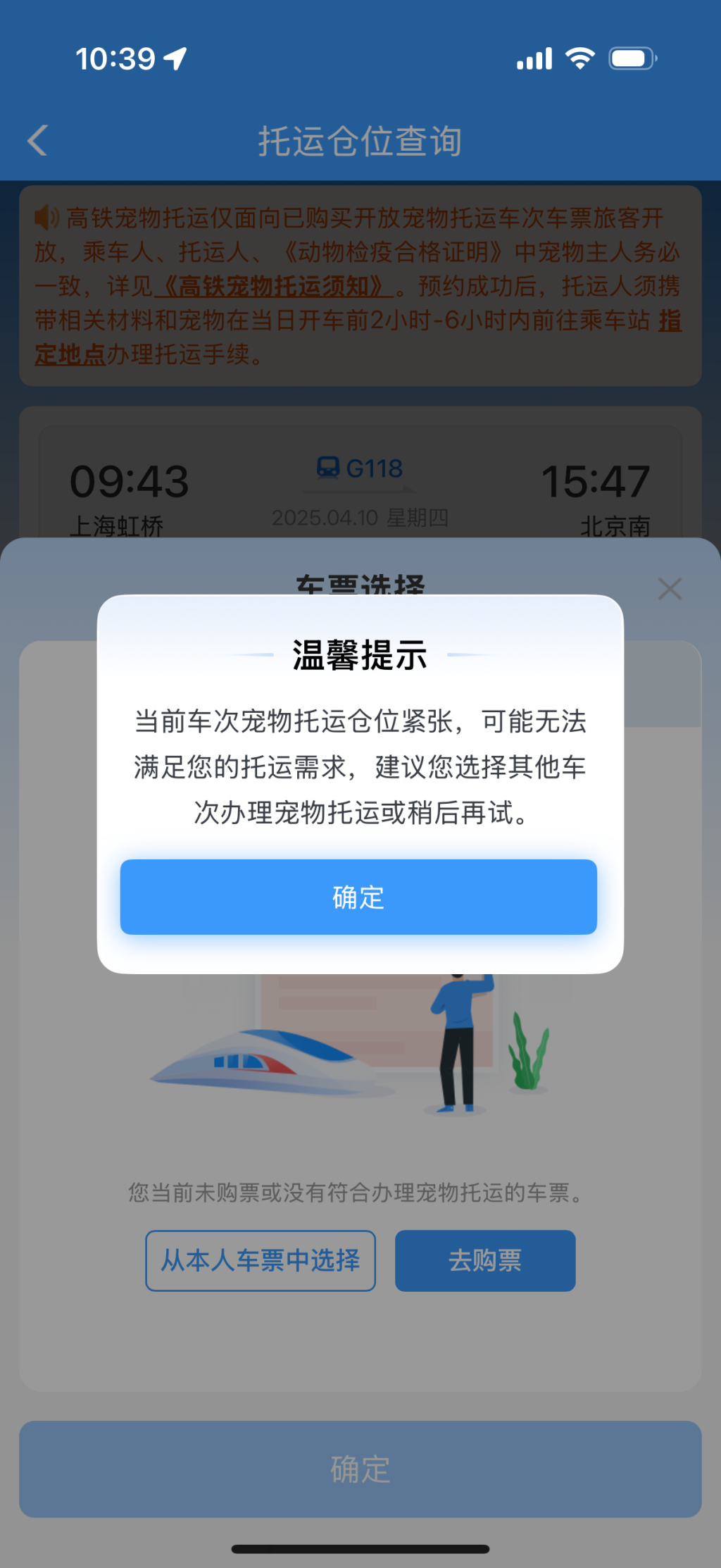This screenshot has height=1568, width=721.
Task: Tap the bottom 确定 button on ticket sheet
Action: click(x=360, y=1469)
